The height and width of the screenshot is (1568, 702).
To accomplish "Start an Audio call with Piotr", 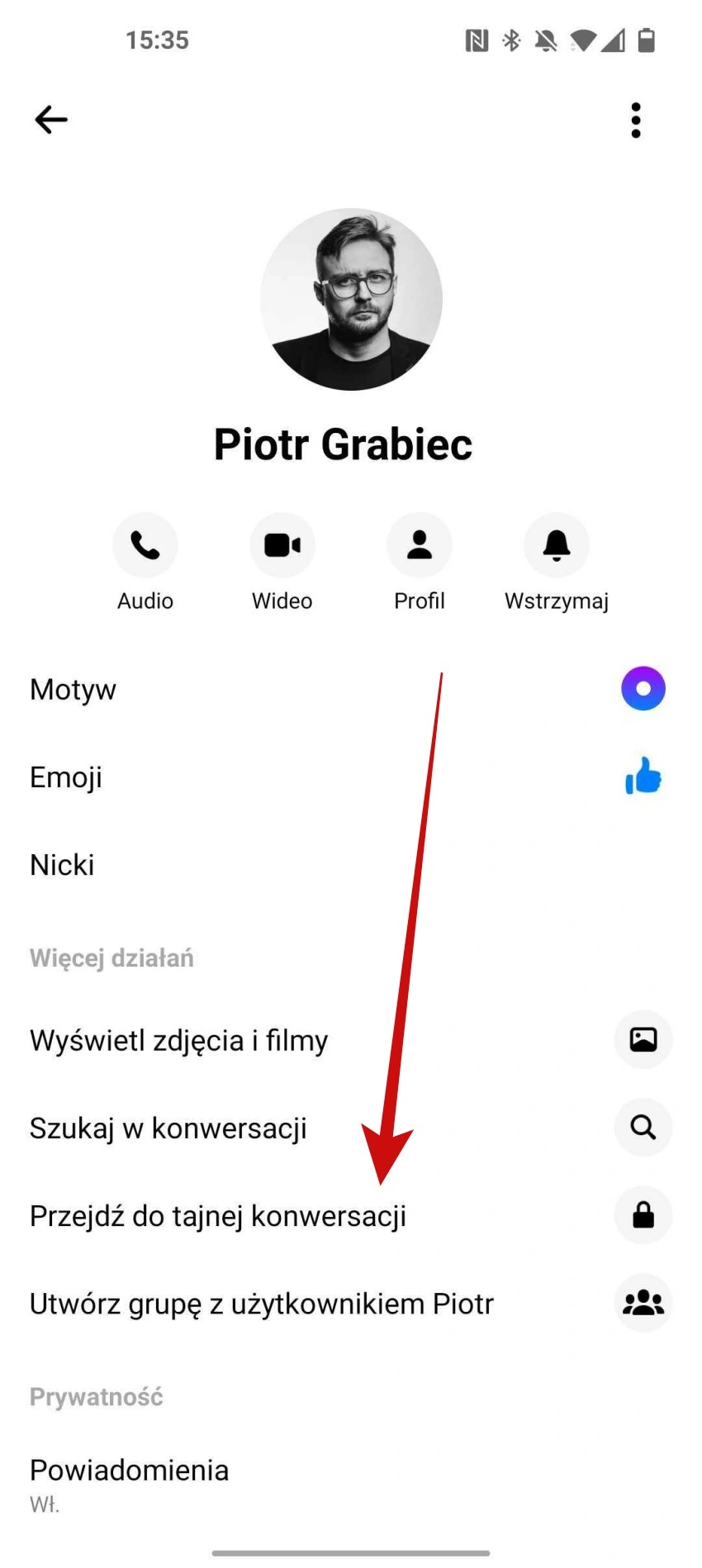I will (x=145, y=545).
